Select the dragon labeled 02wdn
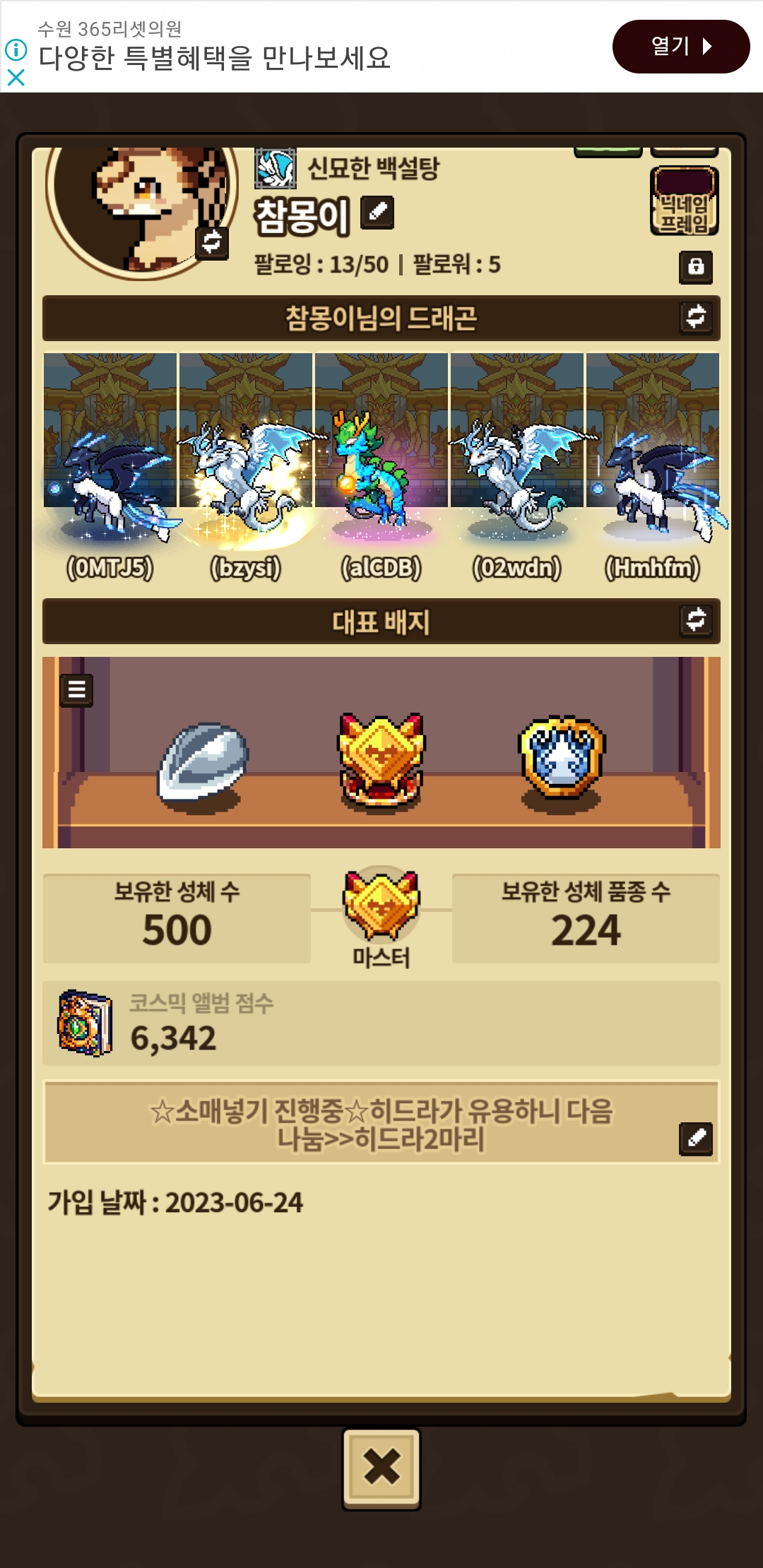763x1568 pixels. click(517, 466)
